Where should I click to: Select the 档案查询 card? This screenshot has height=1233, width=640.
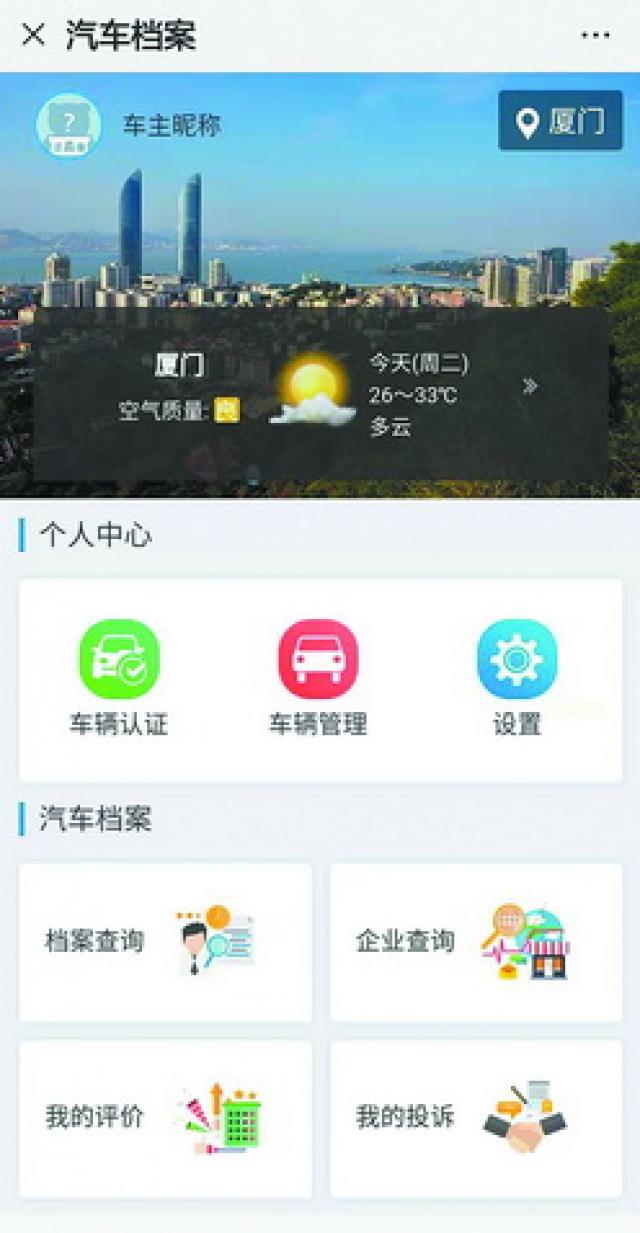click(x=165, y=942)
